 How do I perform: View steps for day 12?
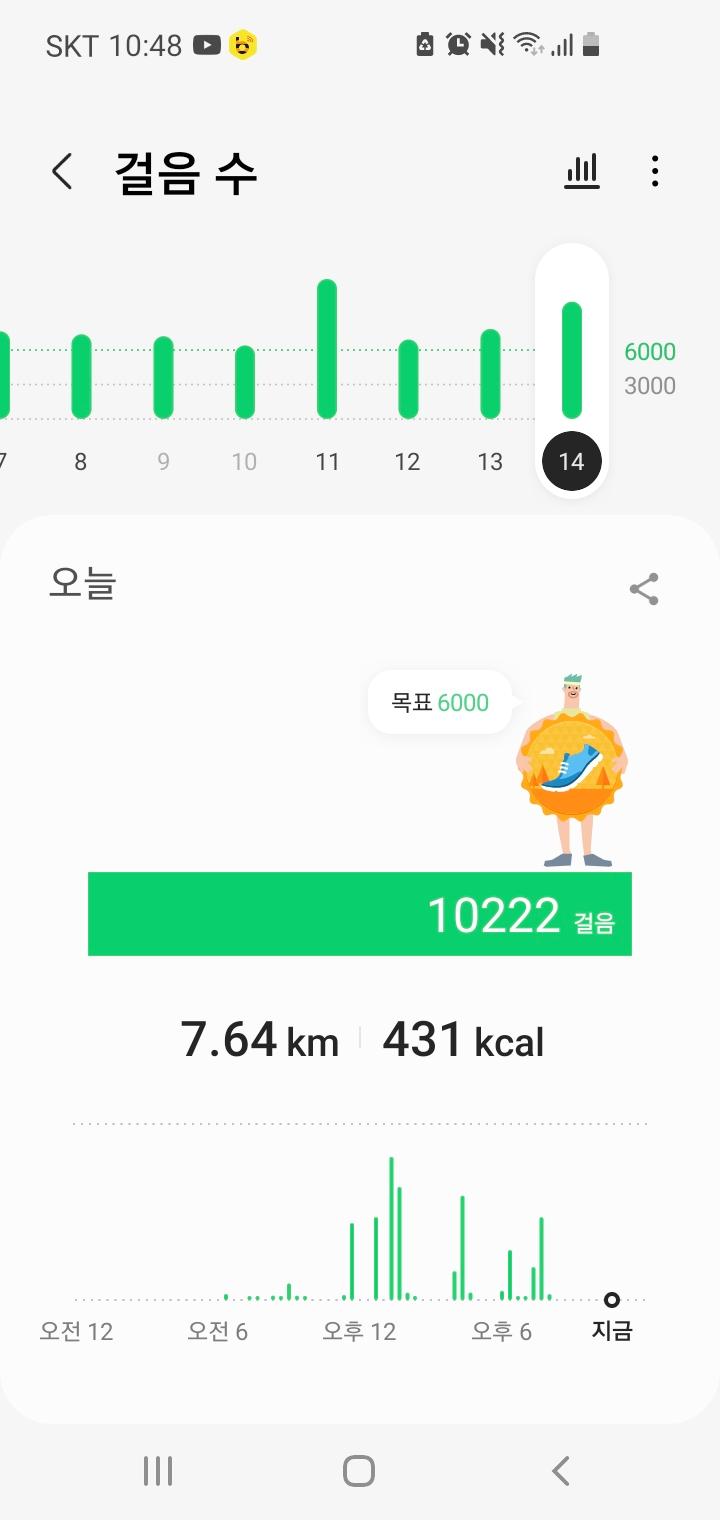(408, 379)
